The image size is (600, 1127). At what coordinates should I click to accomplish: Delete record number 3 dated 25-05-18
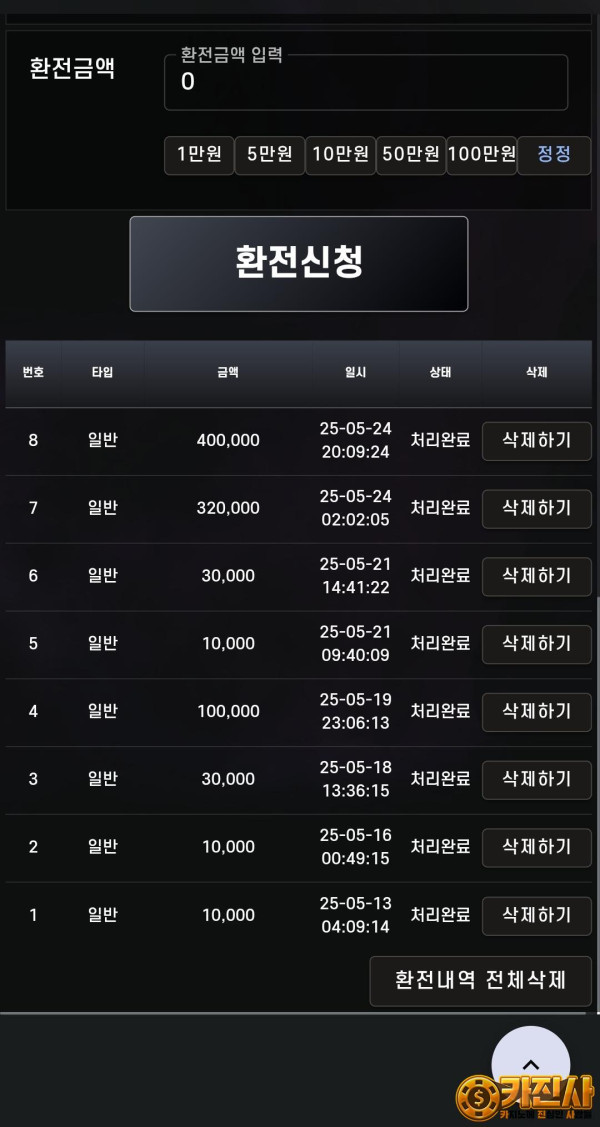coord(537,780)
